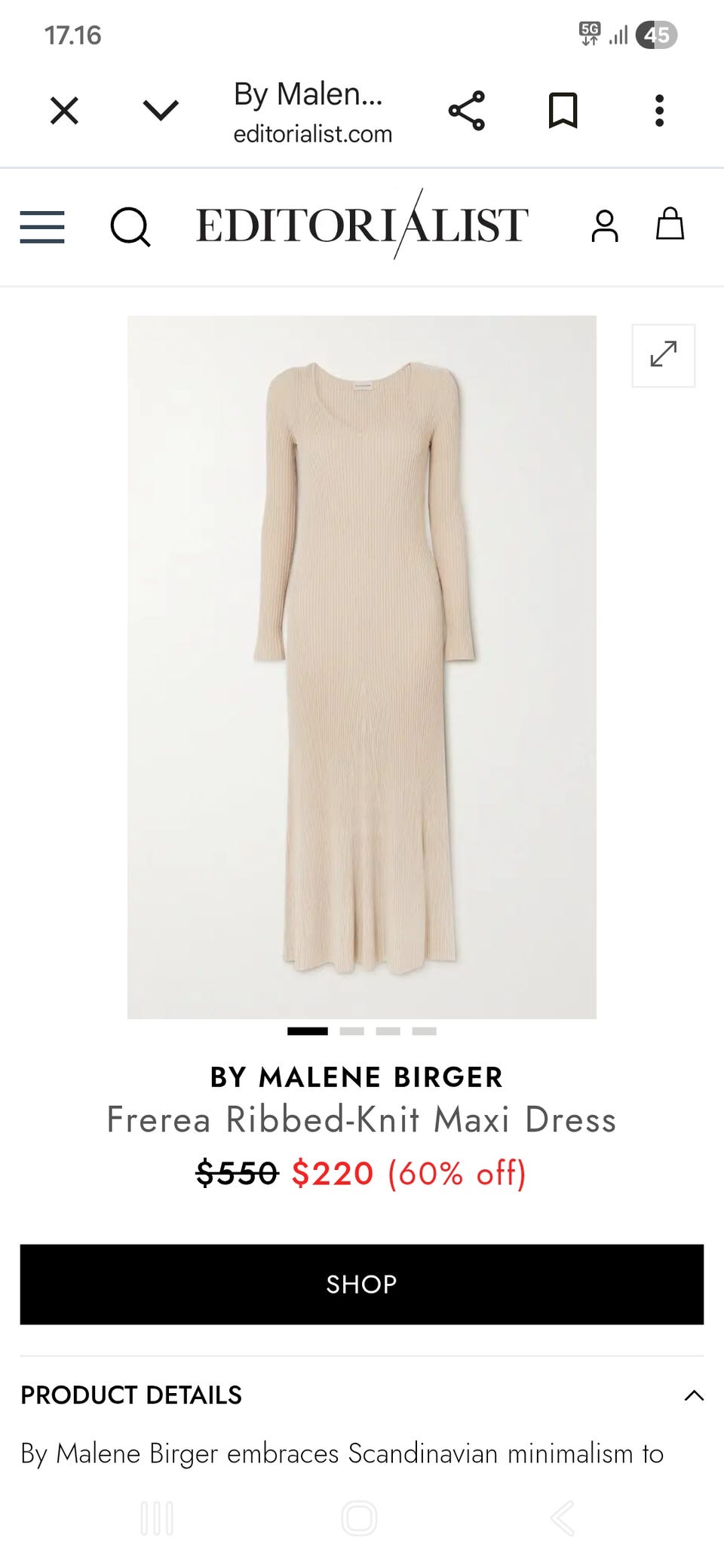The image size is (724, 1568).
Task: Go back with the system back button
Action: click(563, 1518)
